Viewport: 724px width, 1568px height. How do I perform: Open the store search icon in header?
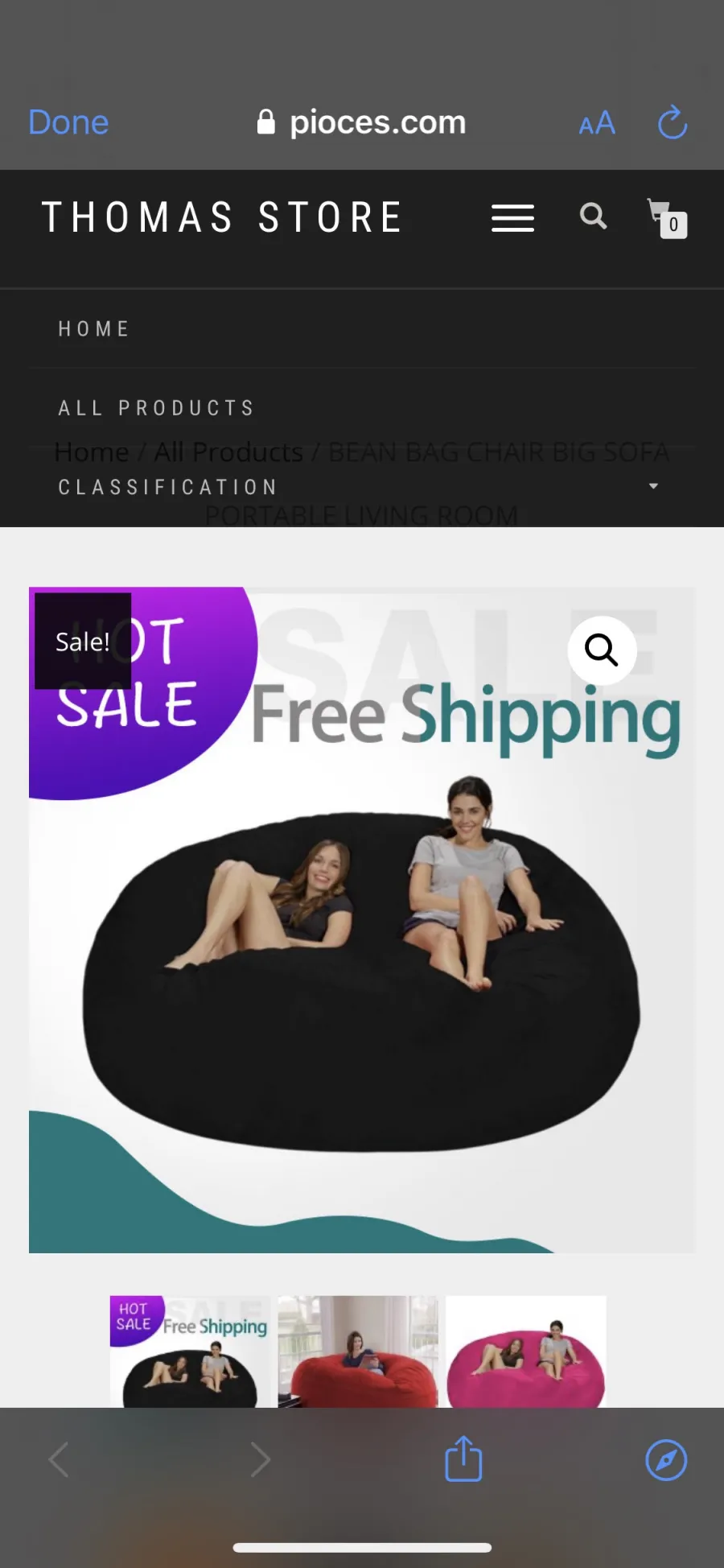click(594, 216)
